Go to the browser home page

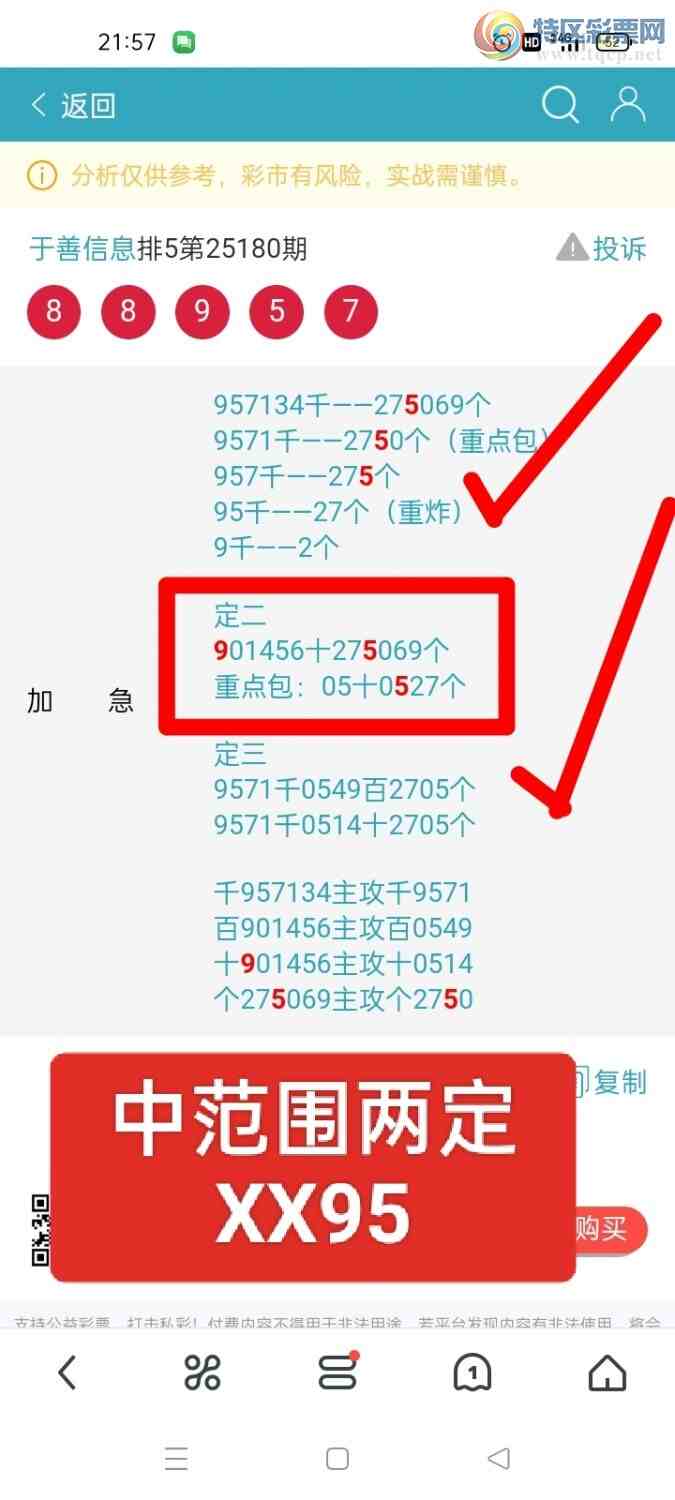(x=607, y=1373)
